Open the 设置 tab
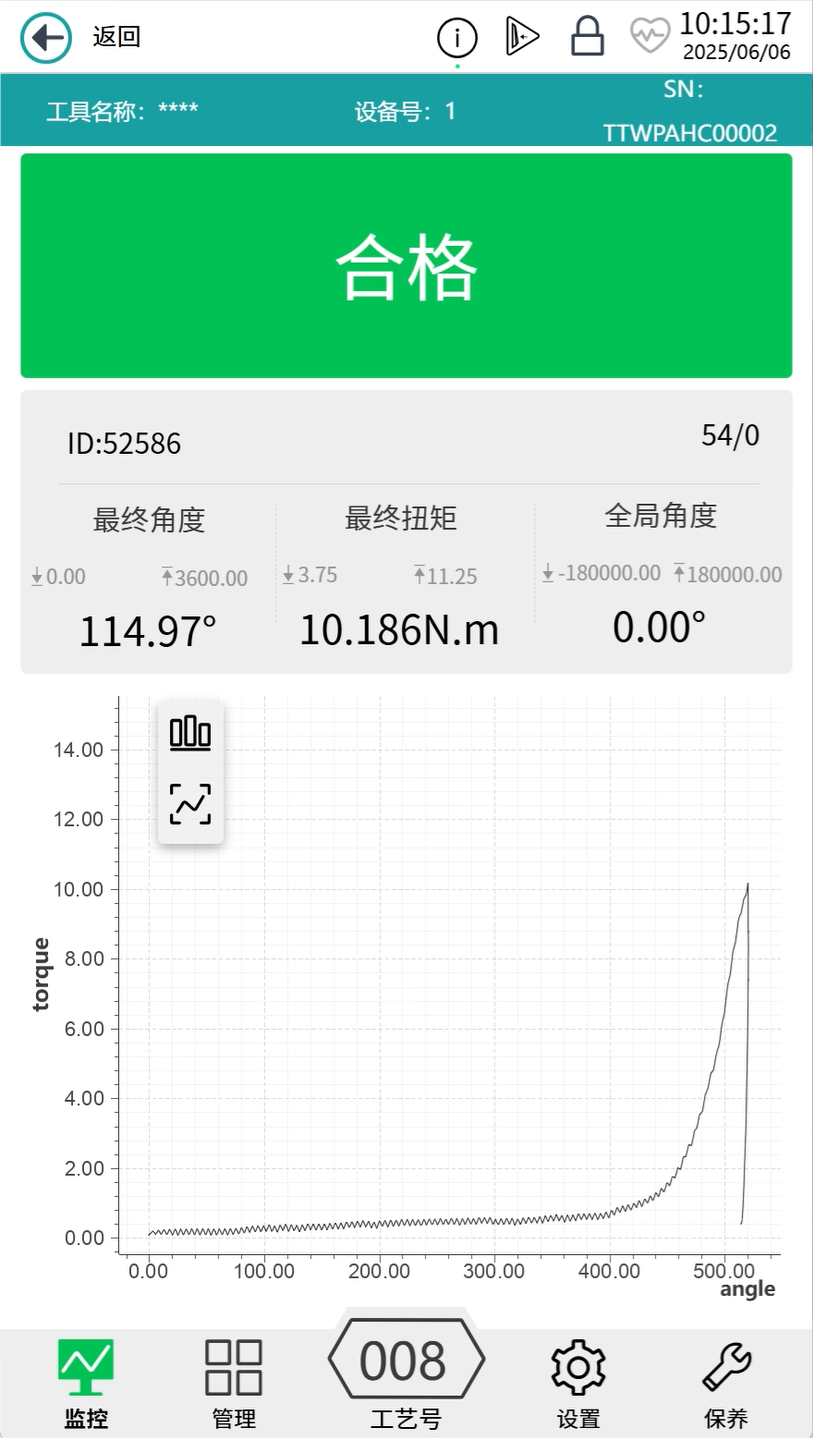 pyautogui.click(x=578, y=1382)
